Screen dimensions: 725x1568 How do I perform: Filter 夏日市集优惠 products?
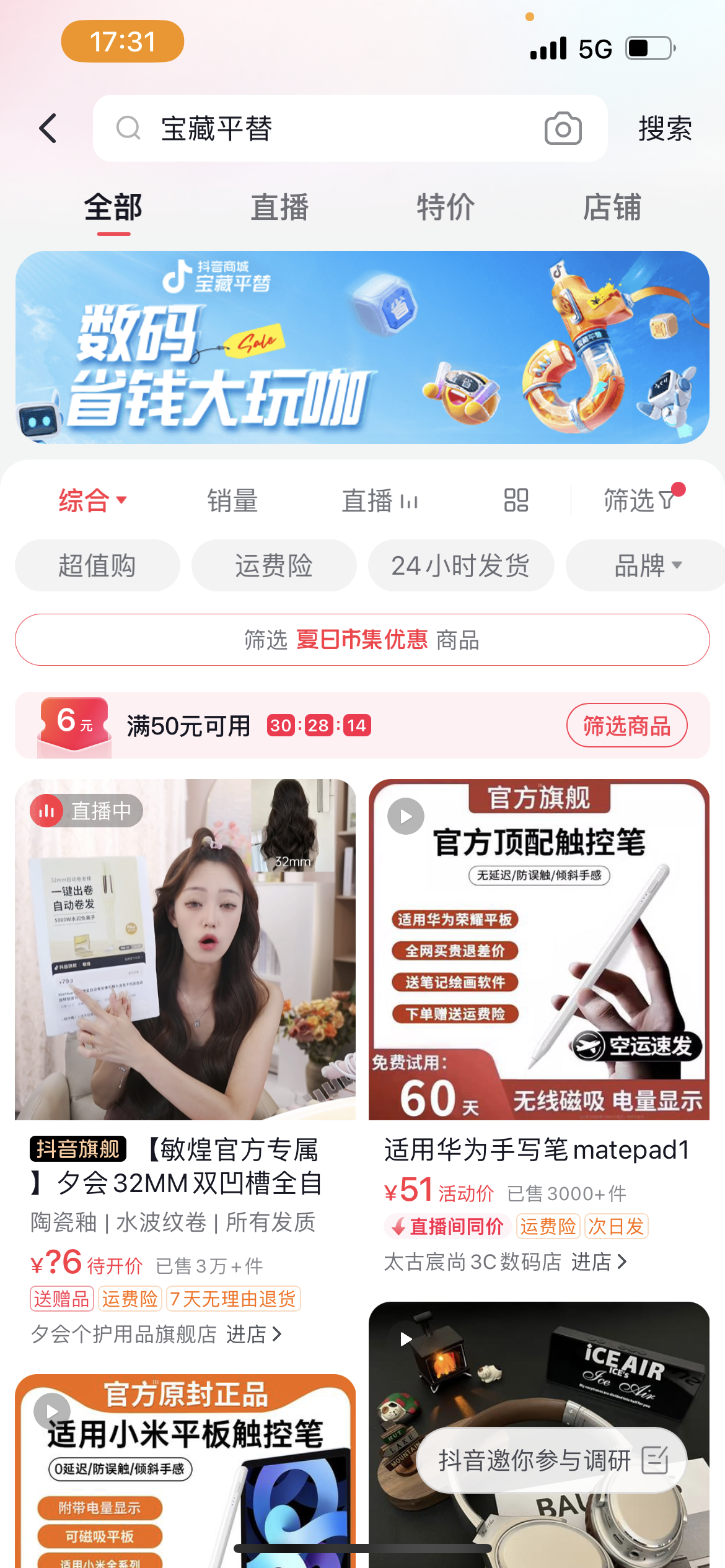(x=362, y=640)
